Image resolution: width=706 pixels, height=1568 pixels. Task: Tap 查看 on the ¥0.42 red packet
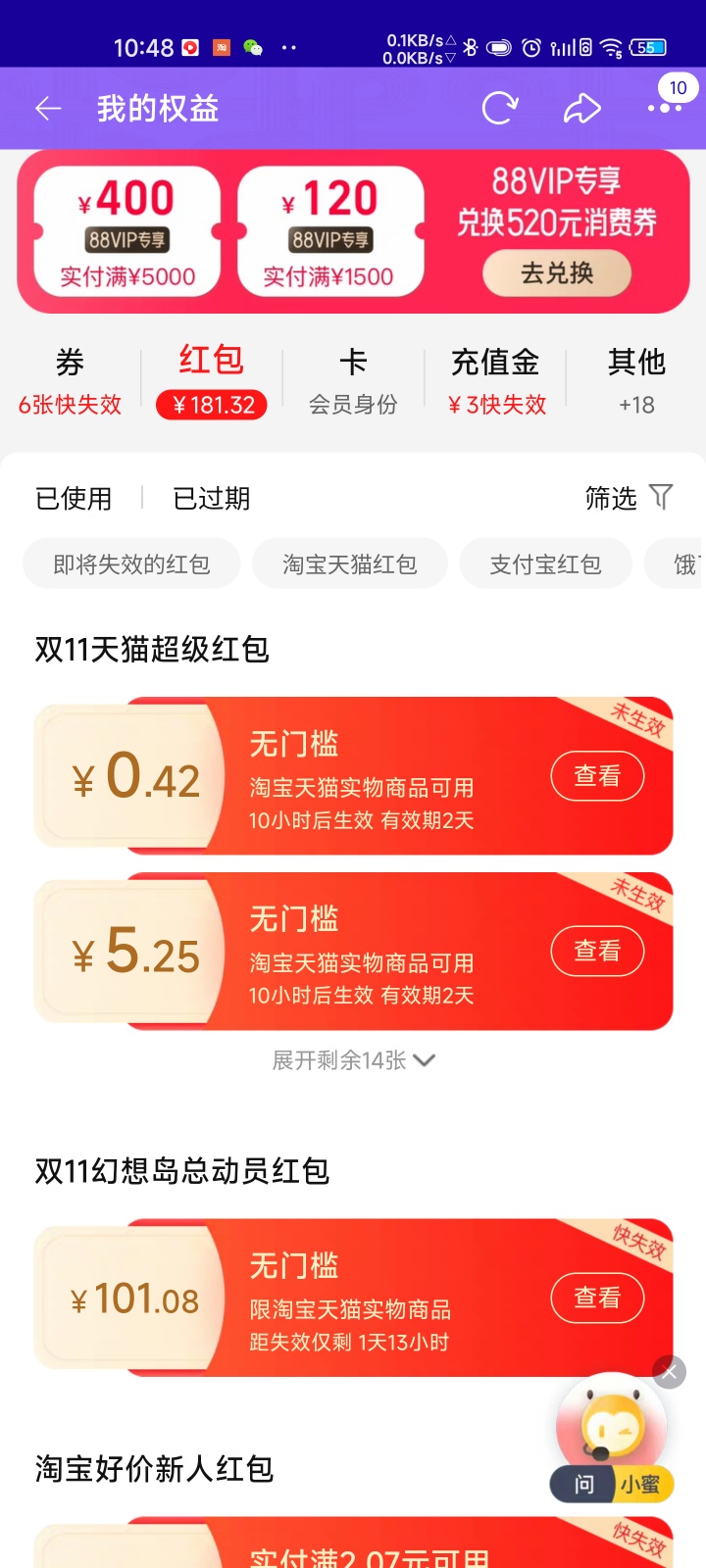tap(597, 776)
